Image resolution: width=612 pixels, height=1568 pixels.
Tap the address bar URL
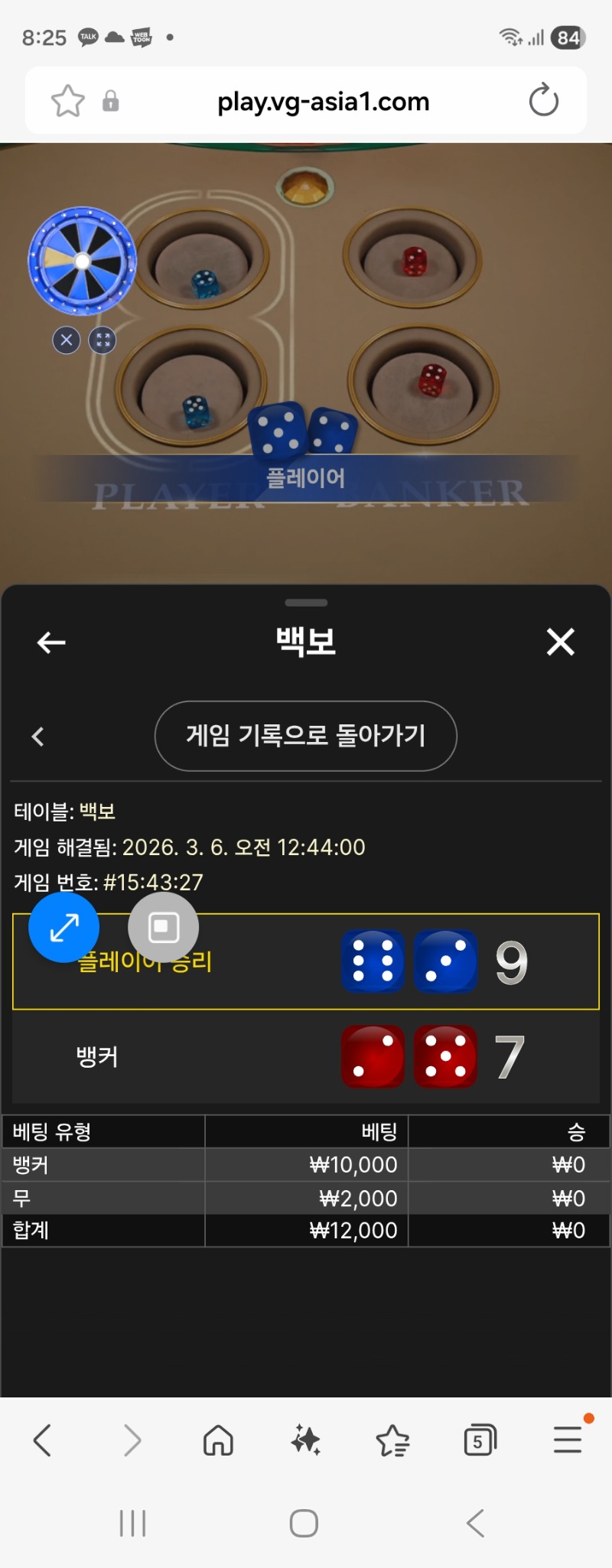[323, 101]
